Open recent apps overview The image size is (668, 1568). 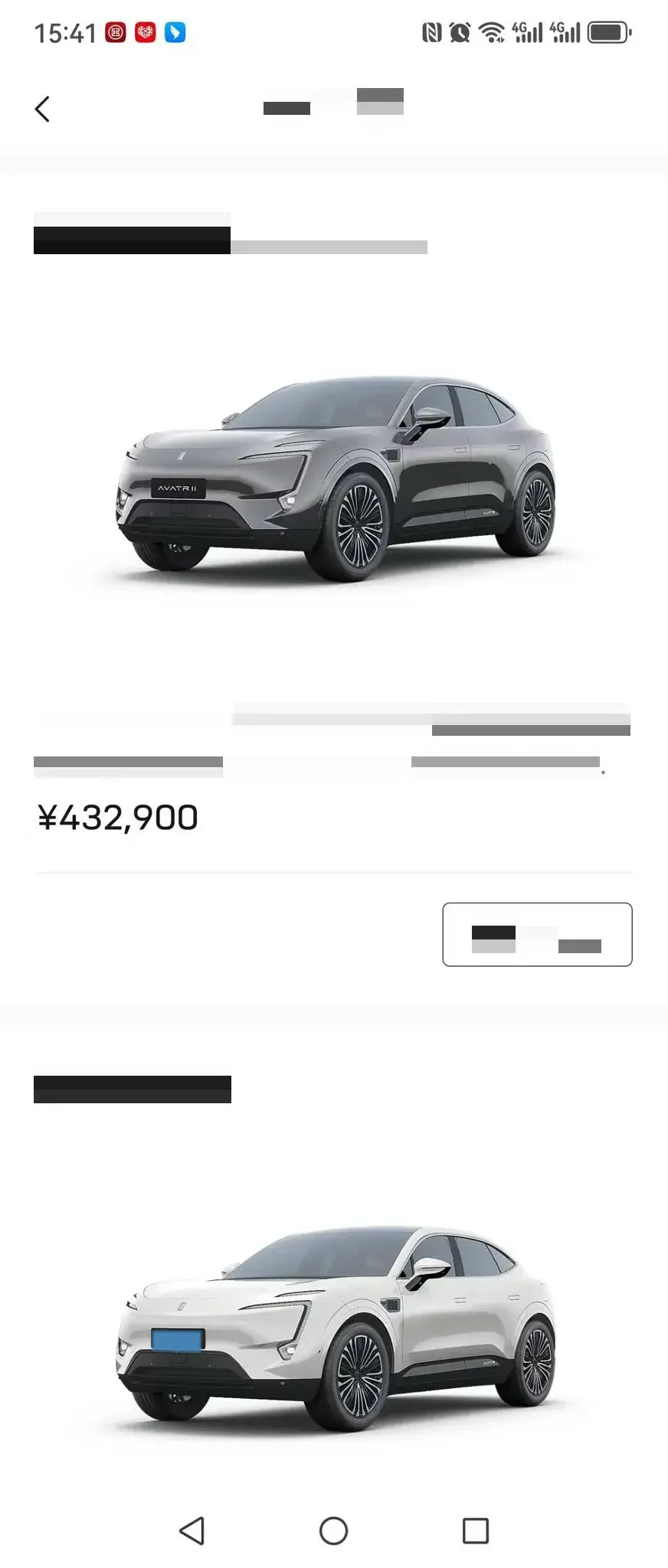pyautogui.click(x=476, y=1530)
